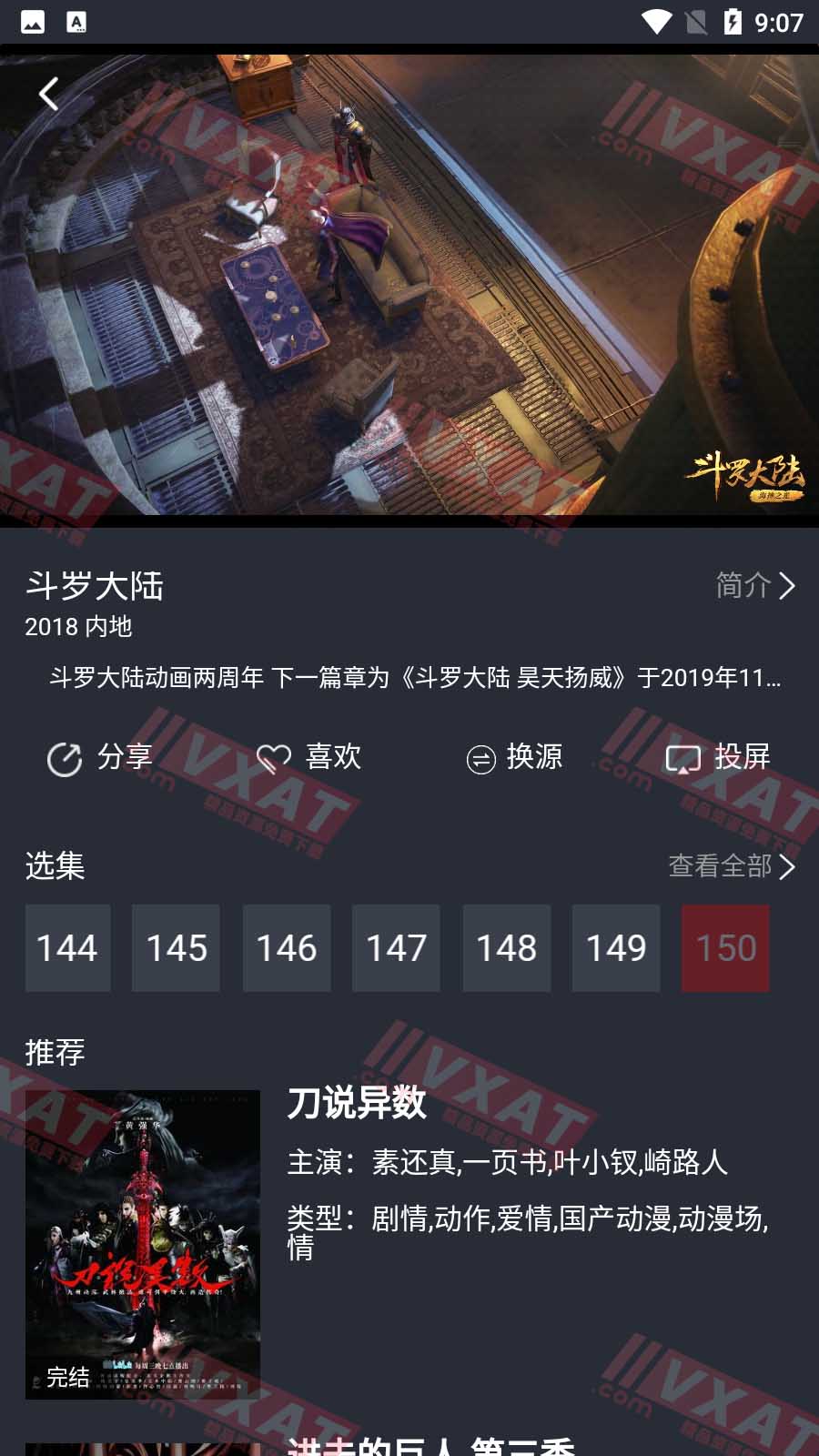This screenshot has width=819, height=1456.
Task: Open the 简介 synopsis details
Action: coord(755,585)
